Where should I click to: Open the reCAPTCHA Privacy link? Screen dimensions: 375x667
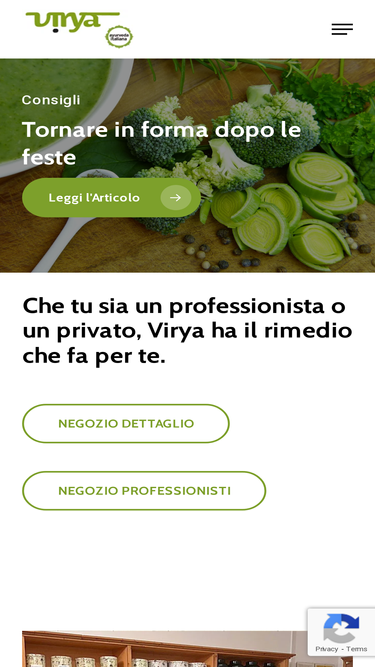(x=327, y=649)
